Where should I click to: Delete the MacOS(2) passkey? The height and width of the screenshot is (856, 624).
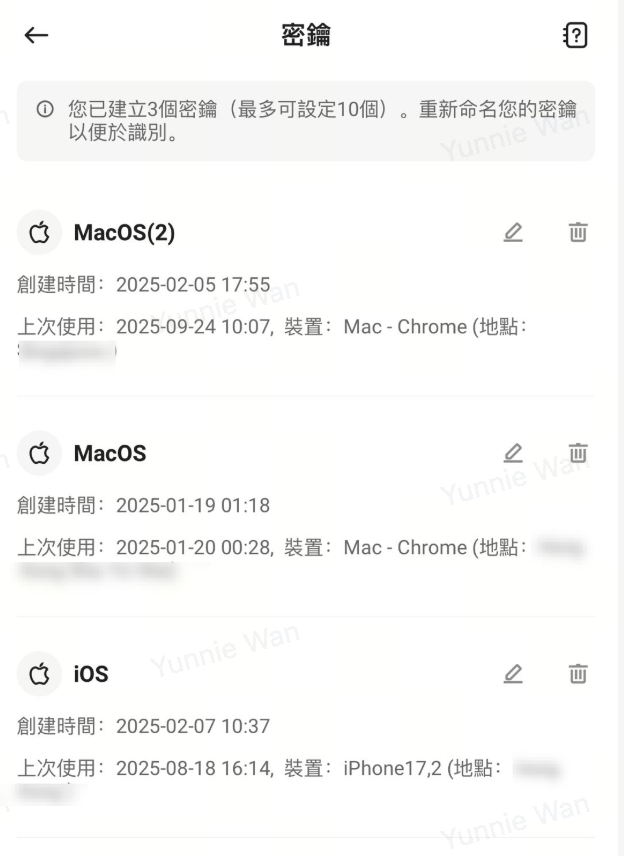pos(578,233)
